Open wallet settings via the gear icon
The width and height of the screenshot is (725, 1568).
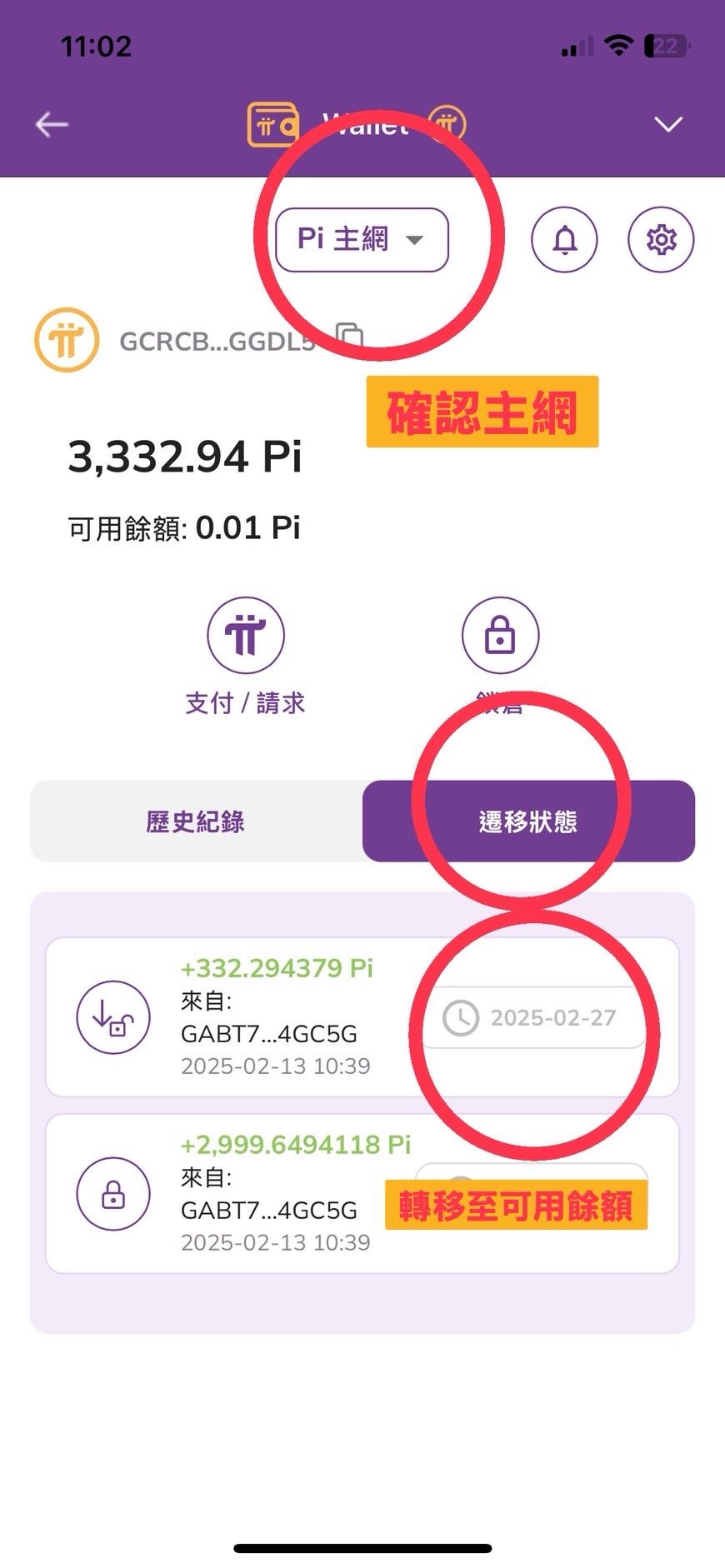point(662,239)
